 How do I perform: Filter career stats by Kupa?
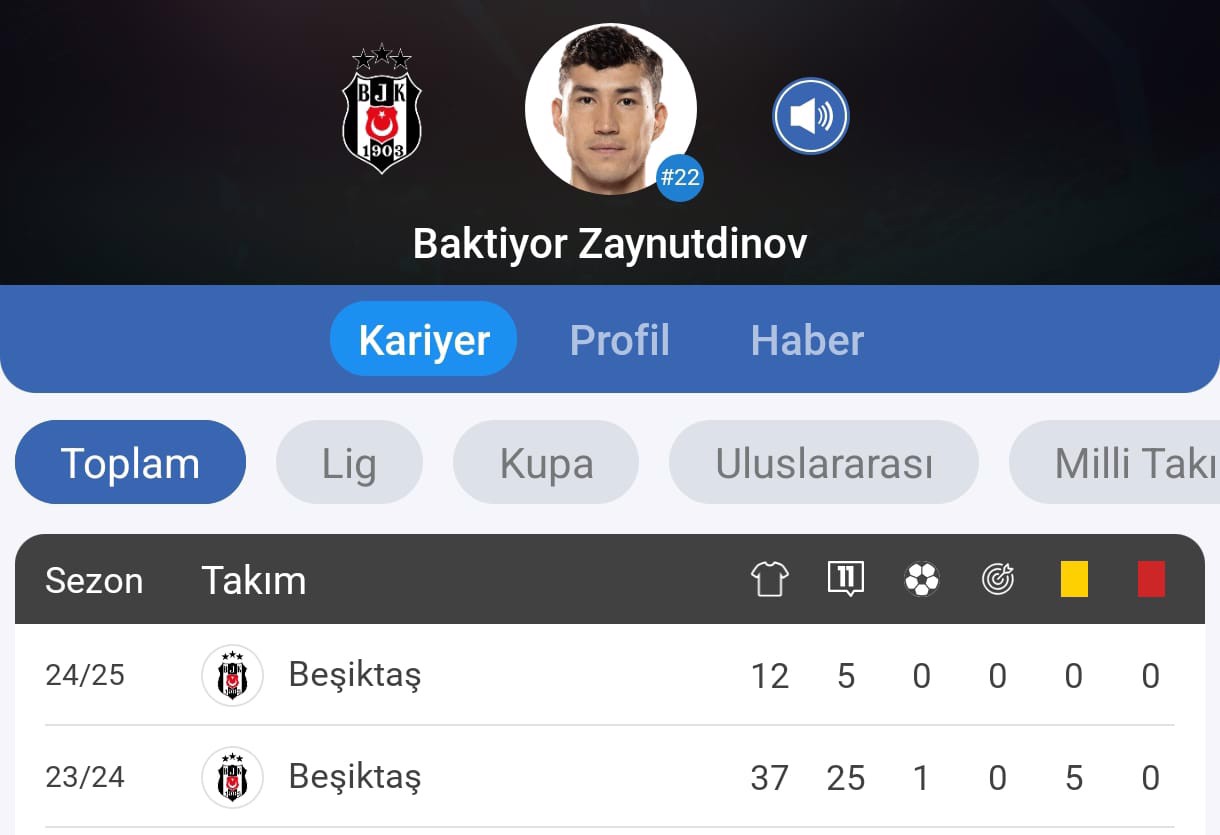(546, 463)
